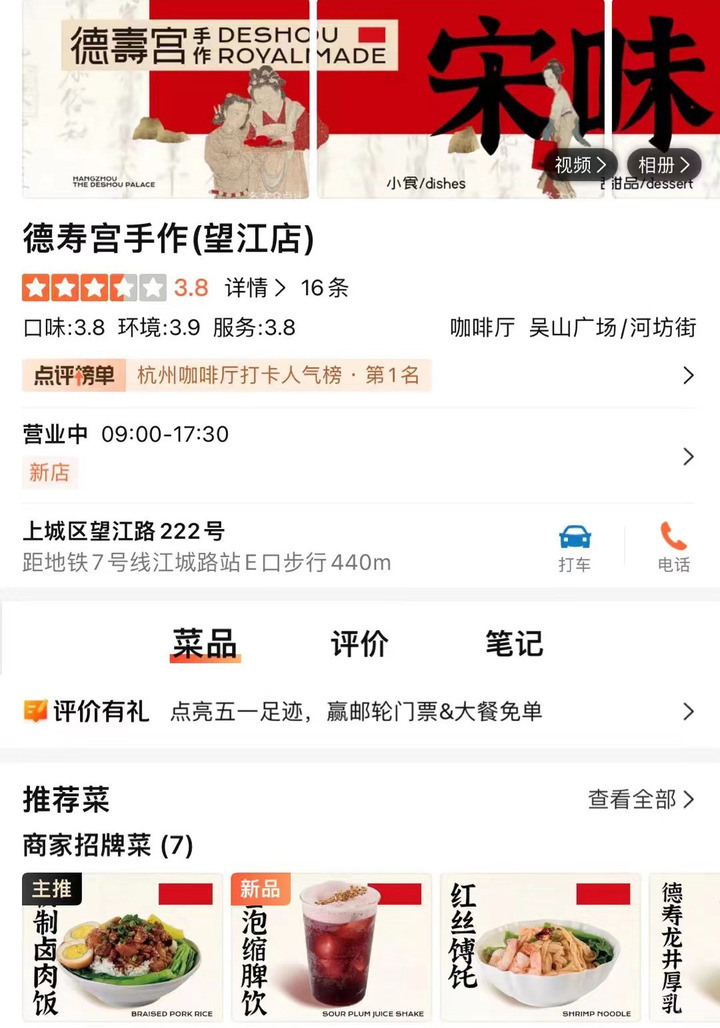This screenshot has width=720, height=1028.
Task: Open the 视频 videos button
Action: coord(580,165)
